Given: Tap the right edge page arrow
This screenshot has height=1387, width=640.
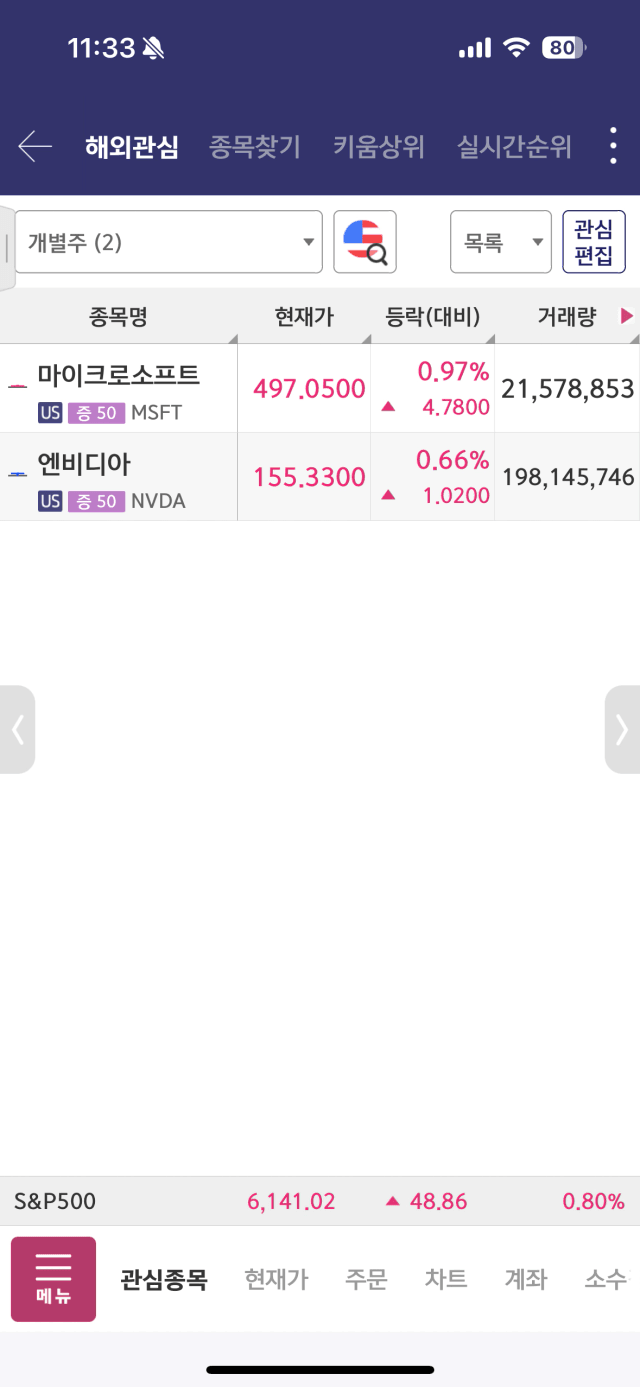Looking at the screenshot, I should tap(622, 729).
